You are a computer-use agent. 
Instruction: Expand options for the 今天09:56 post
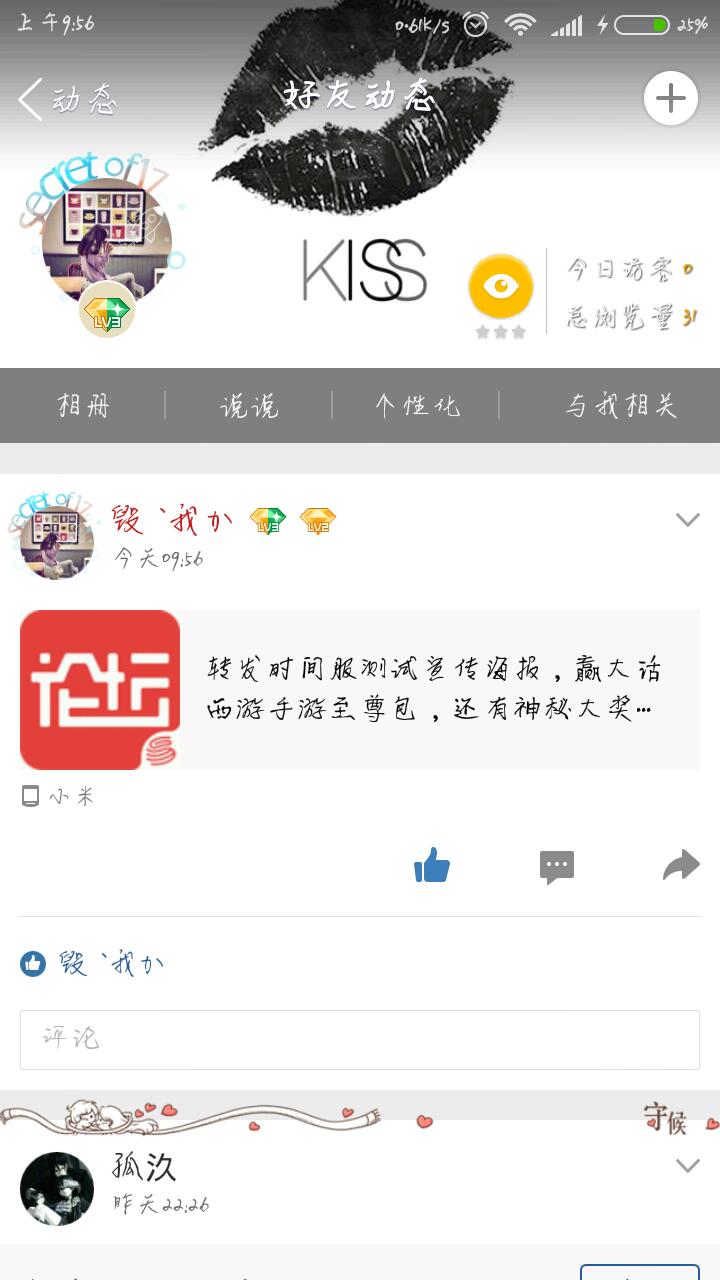(x=687, y=519)
